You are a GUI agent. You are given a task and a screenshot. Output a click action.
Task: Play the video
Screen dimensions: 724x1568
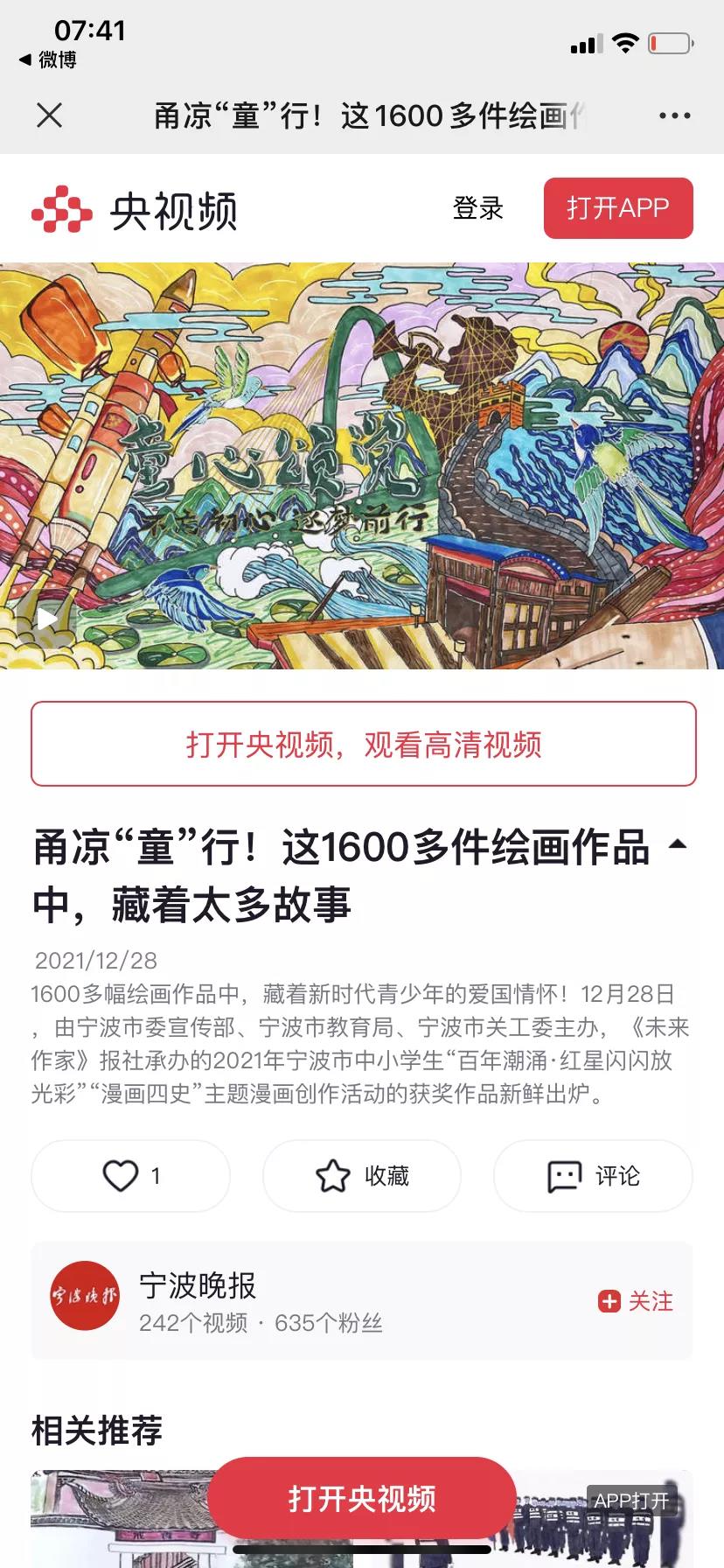(x=46, y=619)
